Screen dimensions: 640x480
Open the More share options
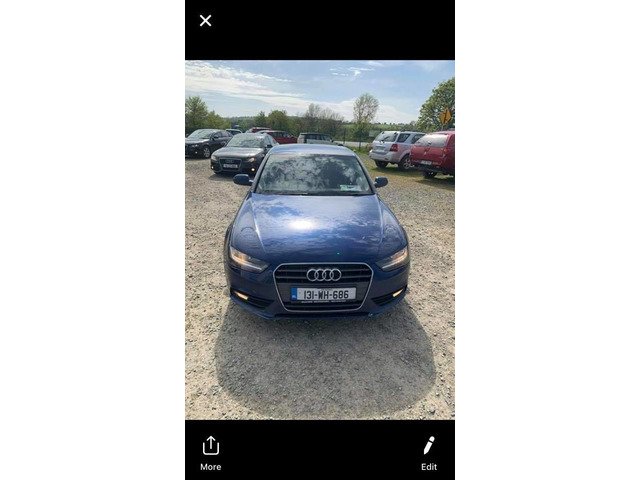(x=210, y=451)
